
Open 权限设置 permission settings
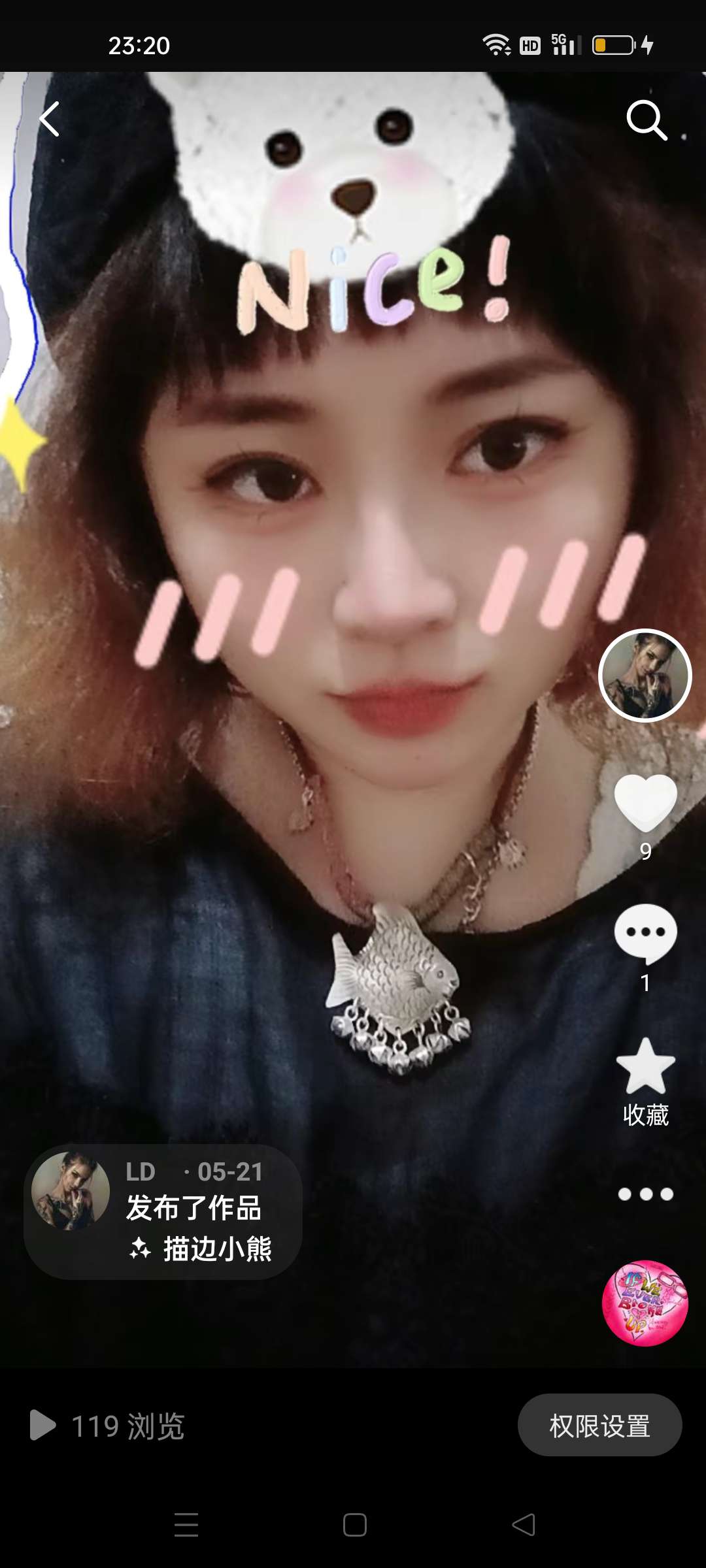click(x=599, y=1425)
